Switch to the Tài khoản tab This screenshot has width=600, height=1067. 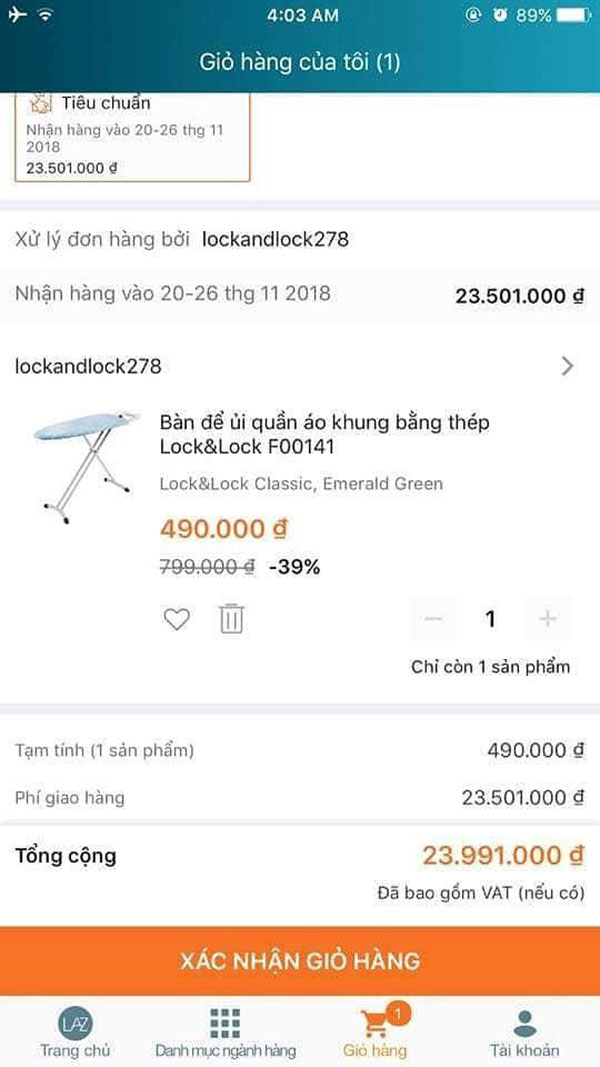(524, 1032)
